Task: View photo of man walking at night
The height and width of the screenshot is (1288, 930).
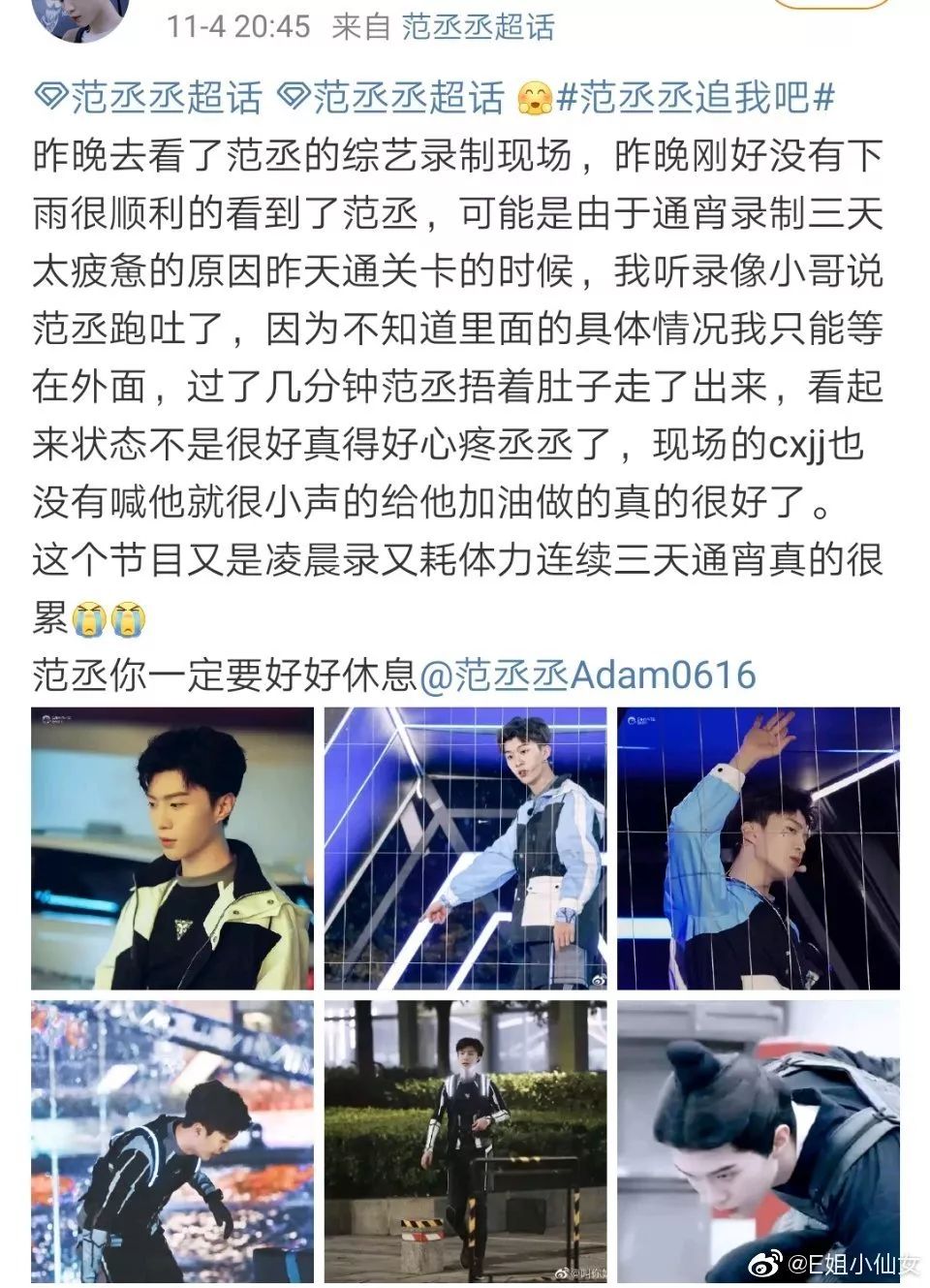Action: [465, 1142]
